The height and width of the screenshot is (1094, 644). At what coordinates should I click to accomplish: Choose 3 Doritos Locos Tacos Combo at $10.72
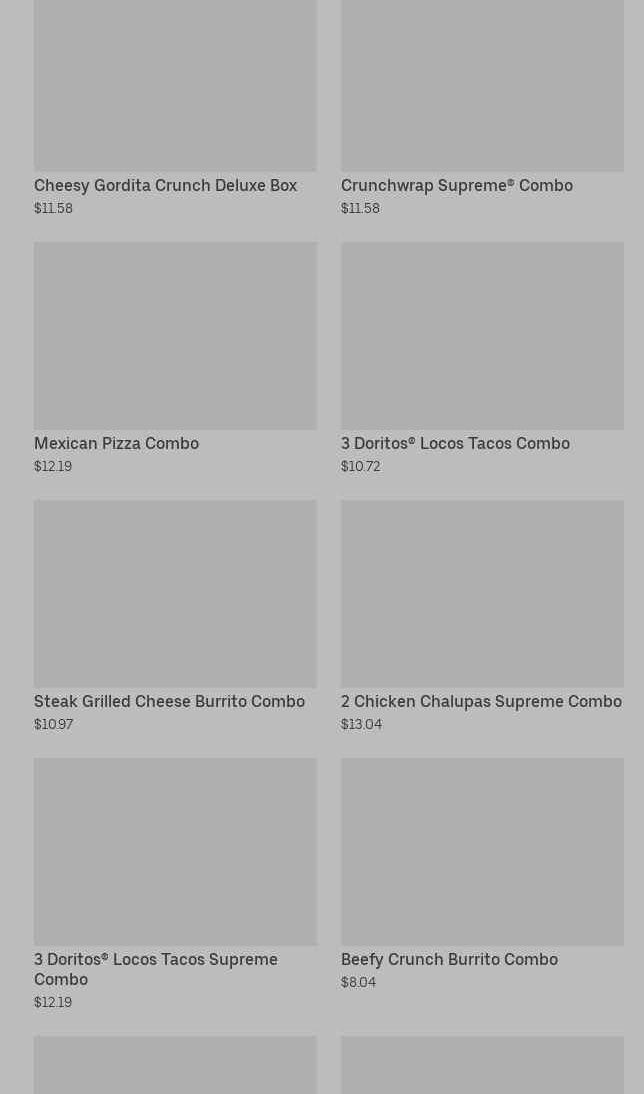coord(482,359)
